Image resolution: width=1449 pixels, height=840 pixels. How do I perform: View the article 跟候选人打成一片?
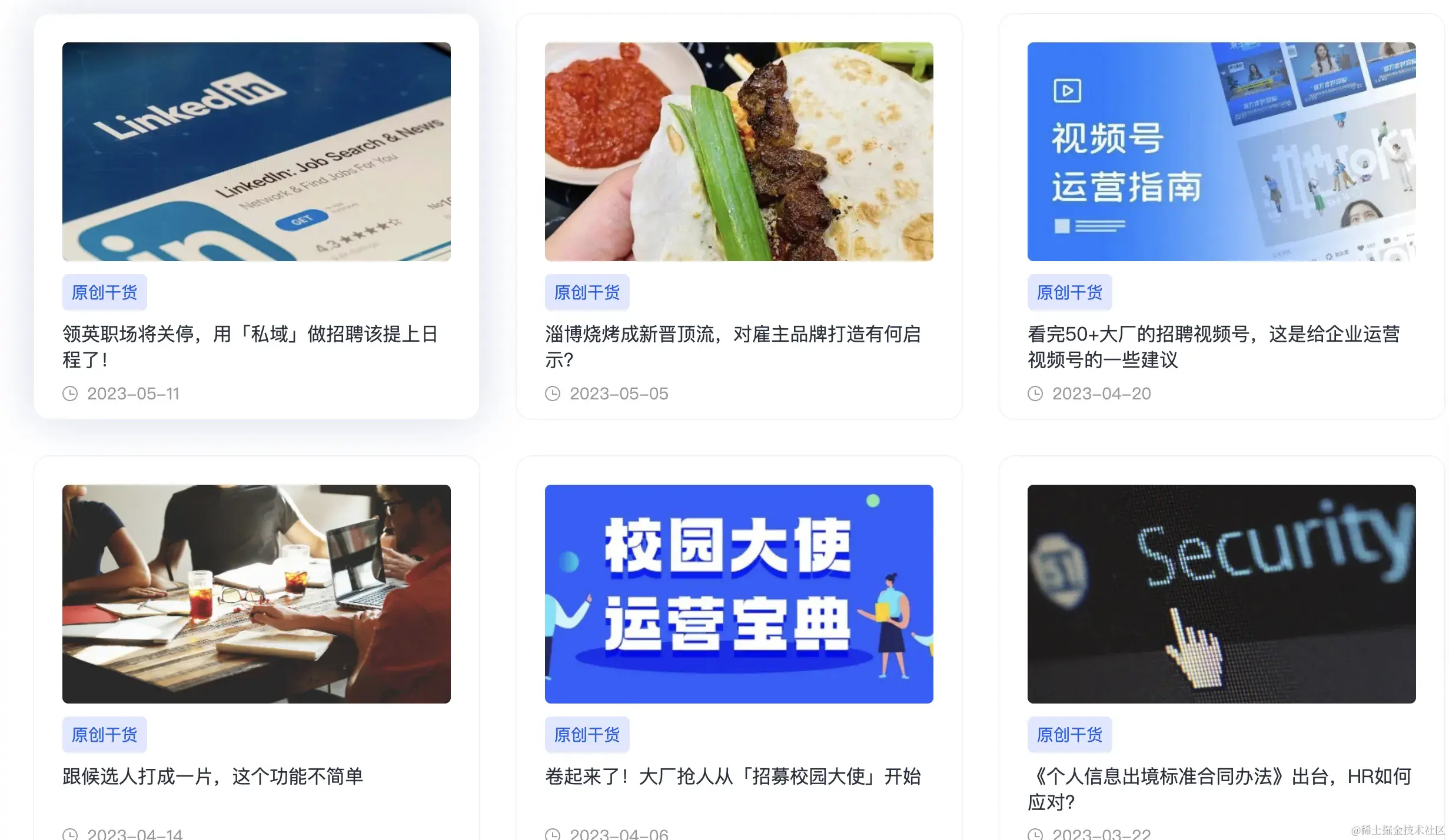coord(212,777)
